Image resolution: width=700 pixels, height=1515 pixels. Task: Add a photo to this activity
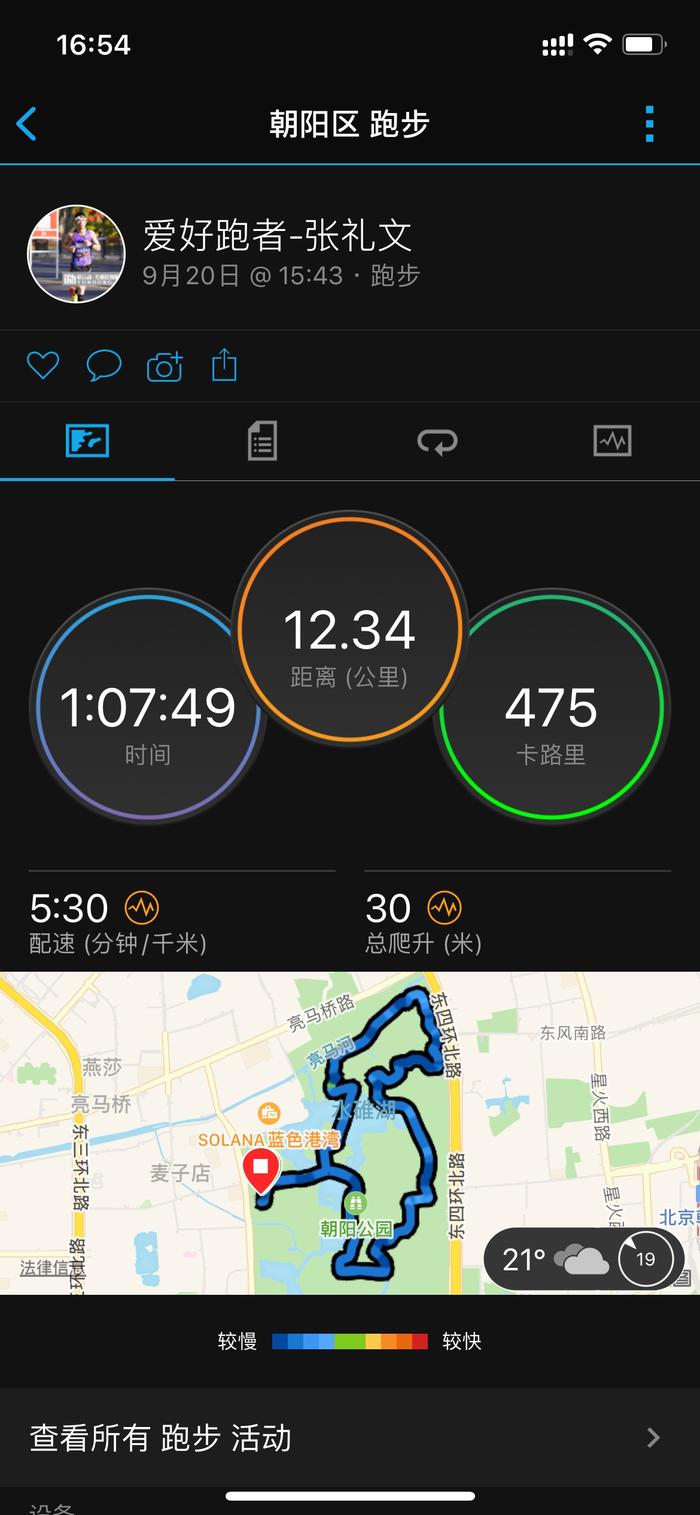click(x=165, y=367)
